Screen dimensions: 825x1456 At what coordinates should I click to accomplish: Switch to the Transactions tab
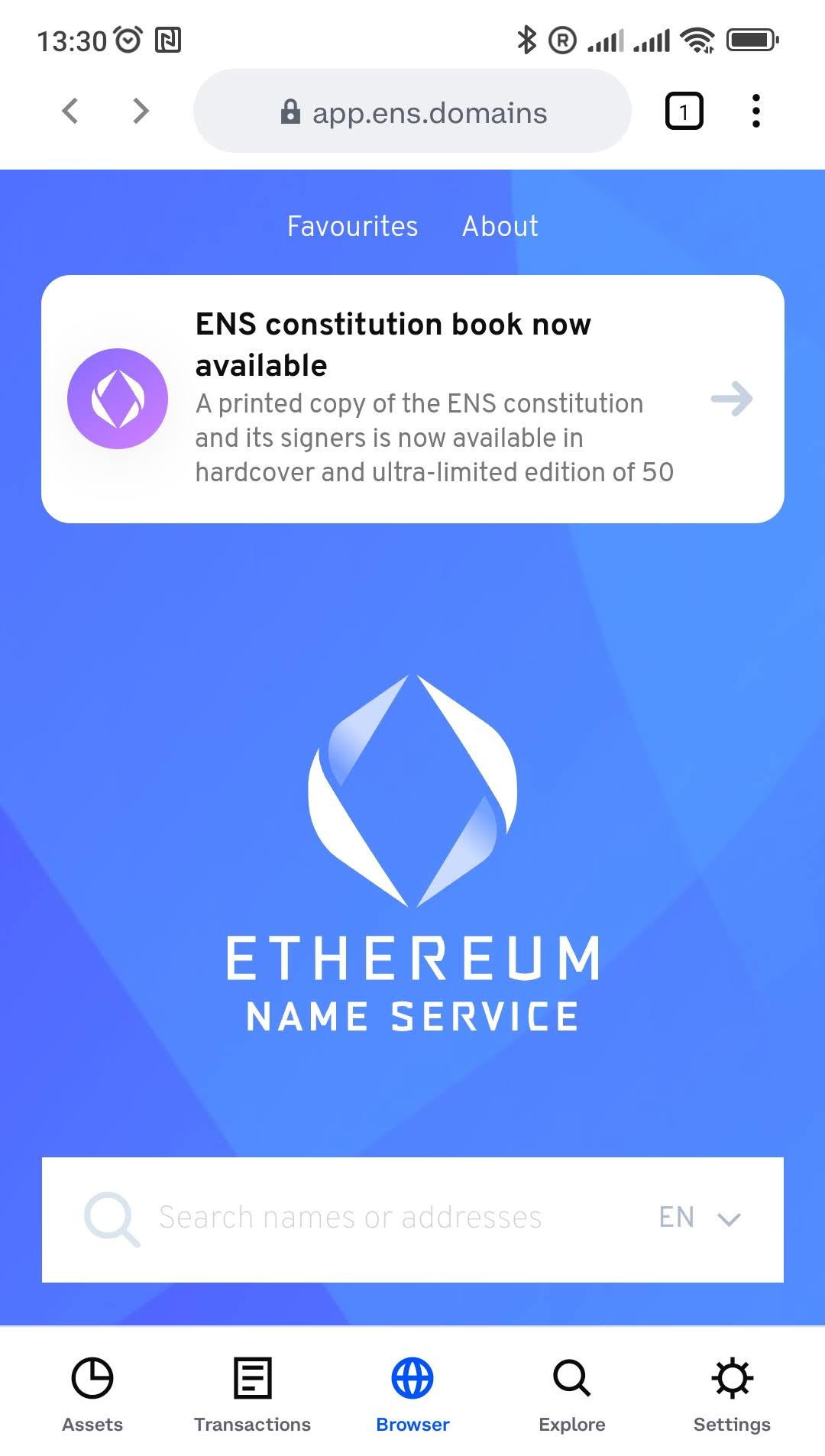[252, 1394]
